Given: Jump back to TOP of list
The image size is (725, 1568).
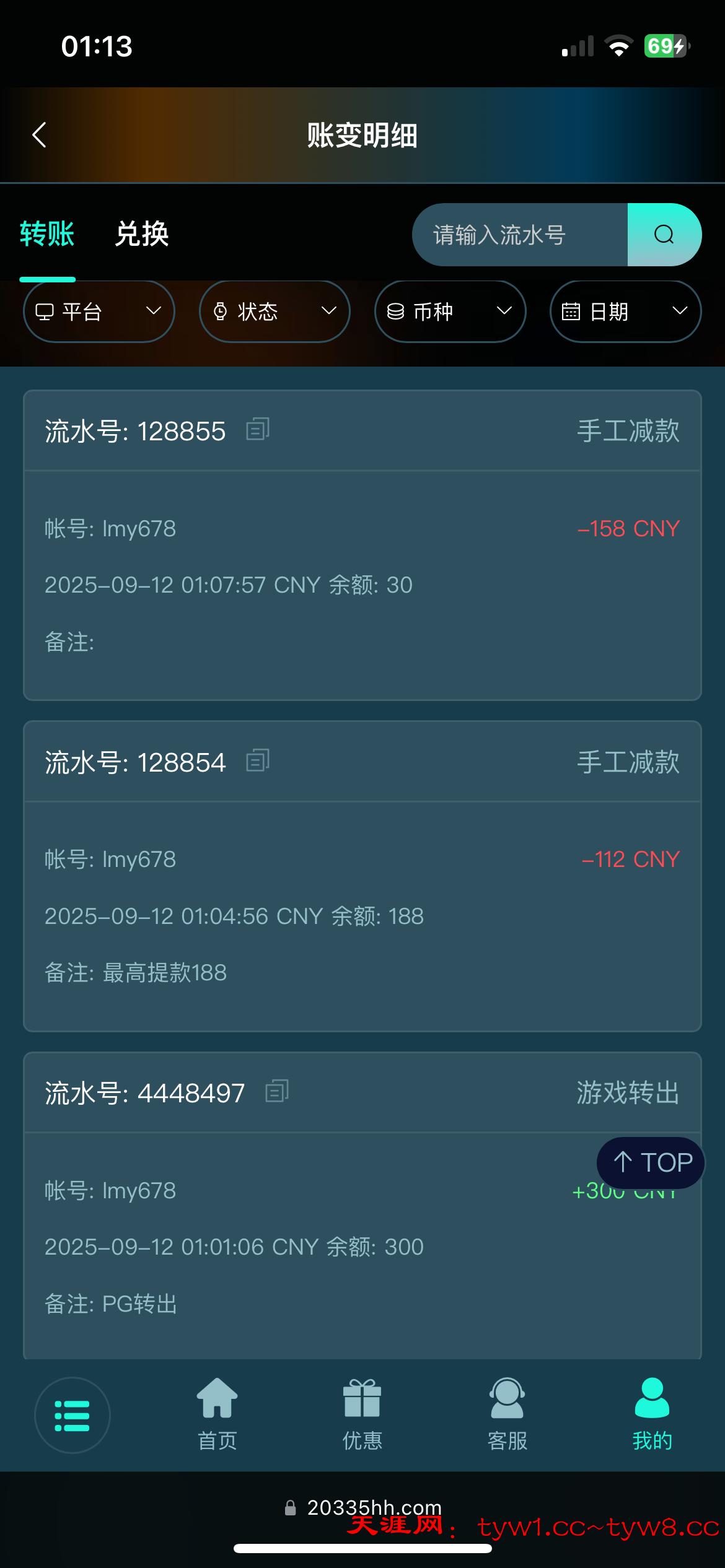Looking at the screenshot, I should point(651,1162).
